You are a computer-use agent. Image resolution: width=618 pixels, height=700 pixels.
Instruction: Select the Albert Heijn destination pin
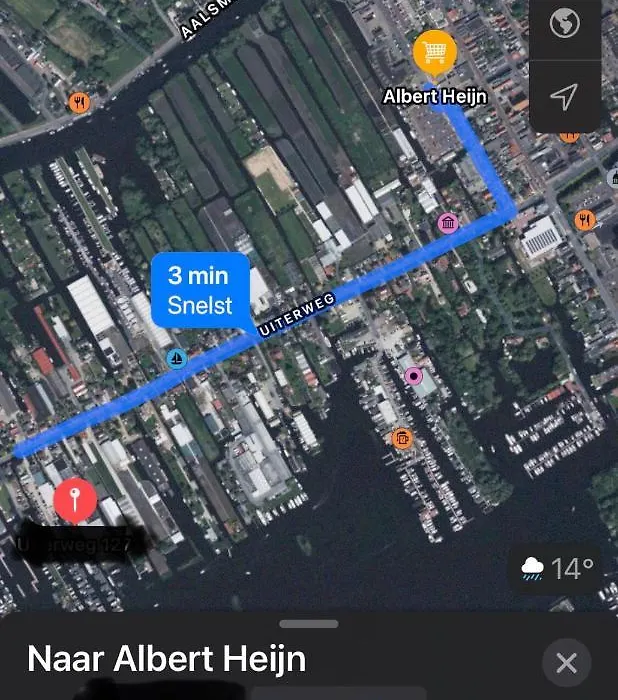coord(434,52)
